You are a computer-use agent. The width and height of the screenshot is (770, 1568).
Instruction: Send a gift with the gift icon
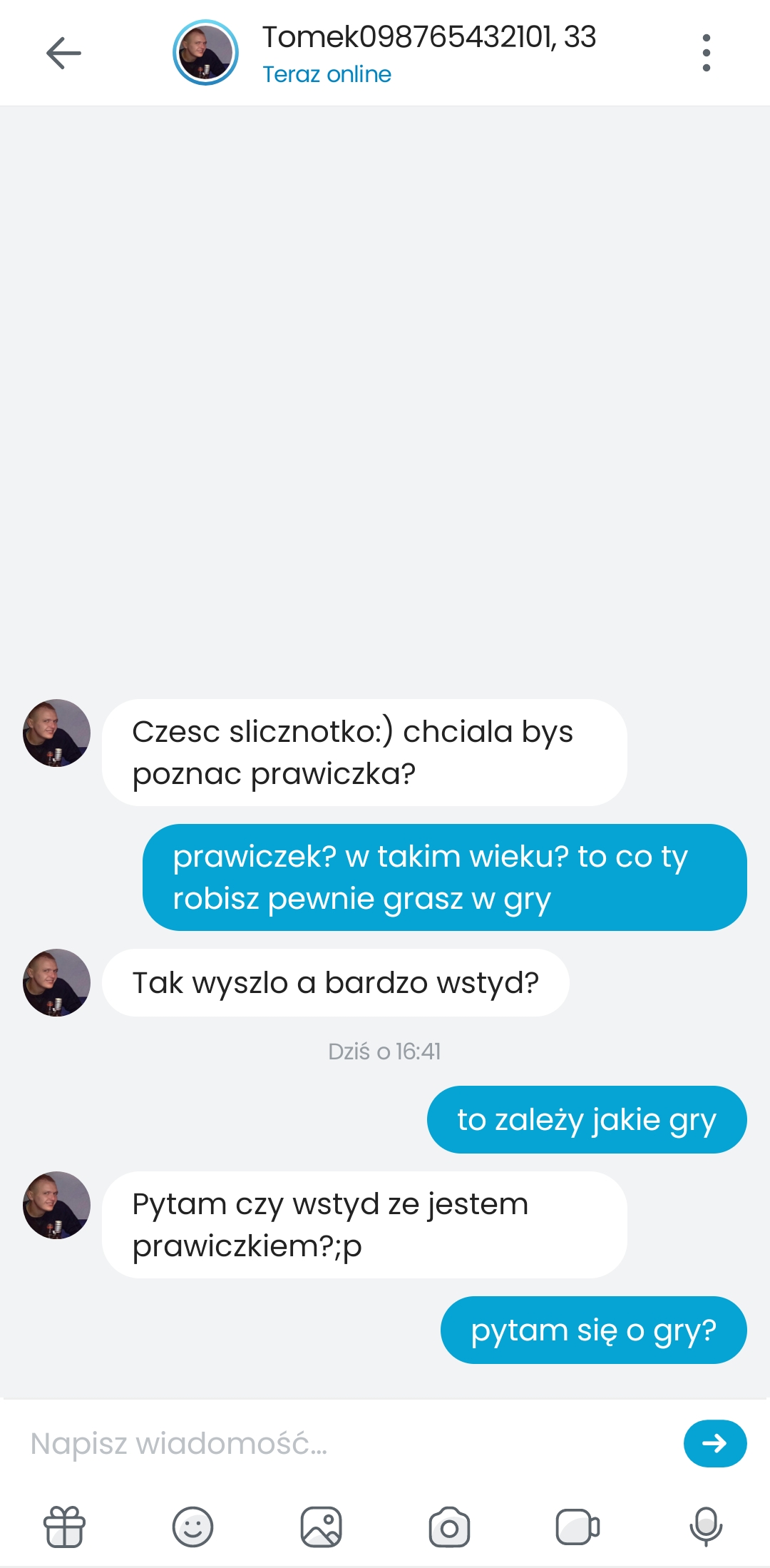click(x=65, y=1527)
